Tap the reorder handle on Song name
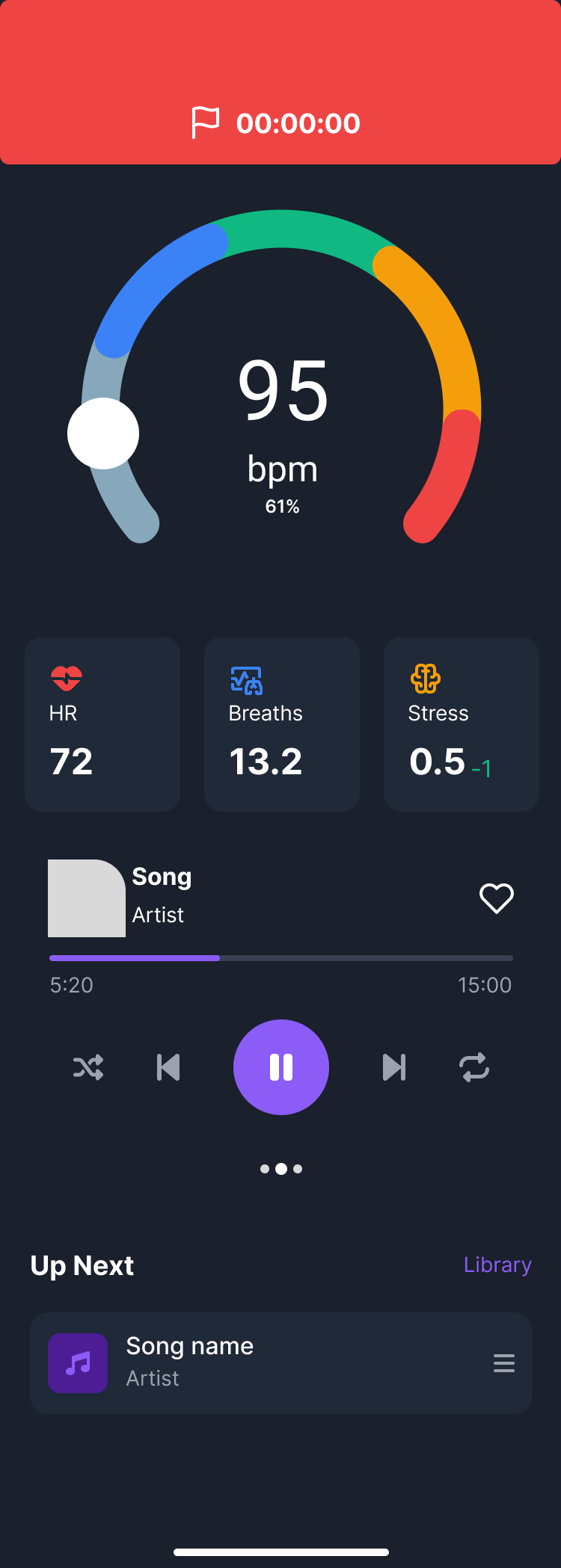561x1568 pixels. [x=504, y=1363]
